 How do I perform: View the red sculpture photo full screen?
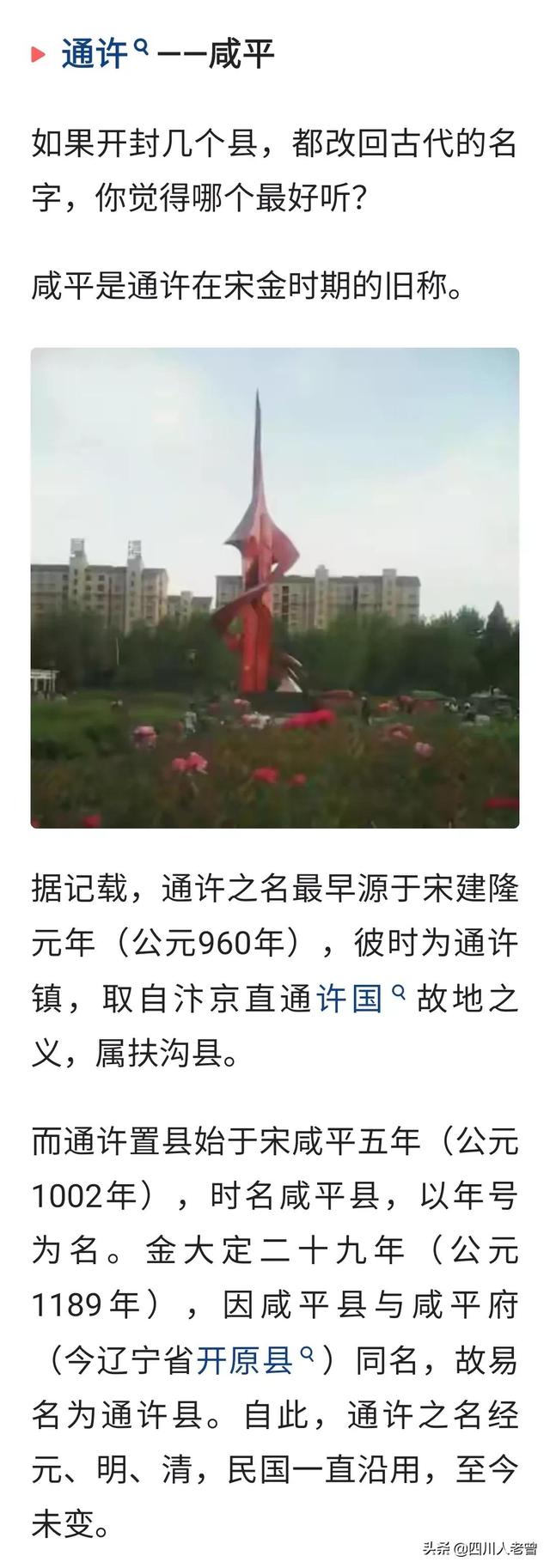[x=275, y=587]
